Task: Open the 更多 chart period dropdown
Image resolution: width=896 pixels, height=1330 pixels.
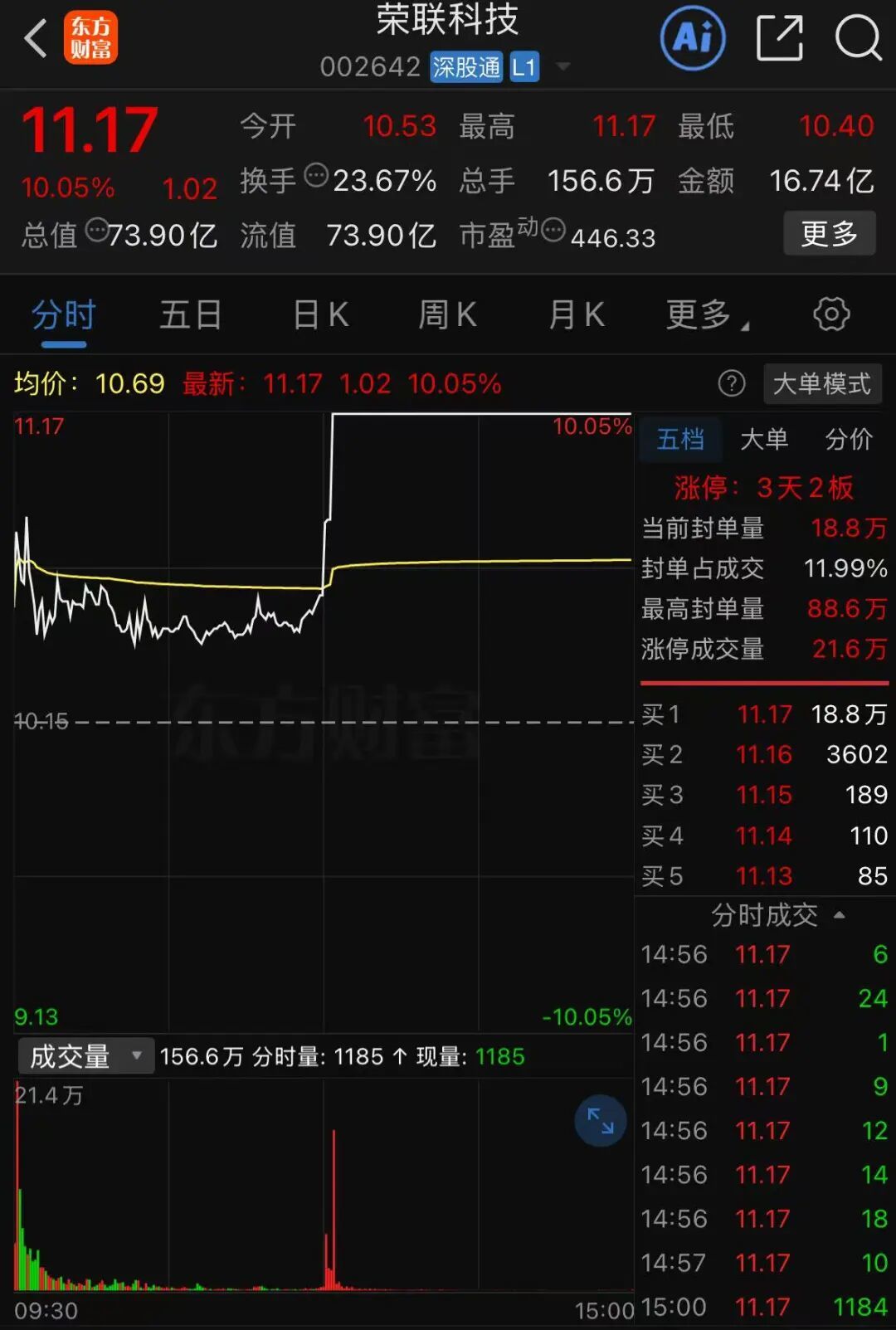Action: [x=705, y=315]
